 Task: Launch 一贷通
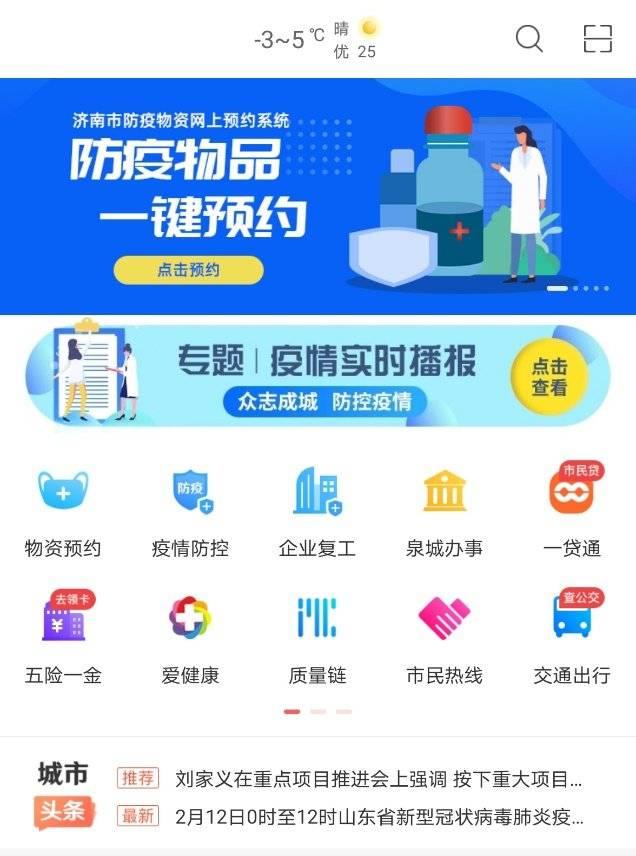tap(571, 512)
